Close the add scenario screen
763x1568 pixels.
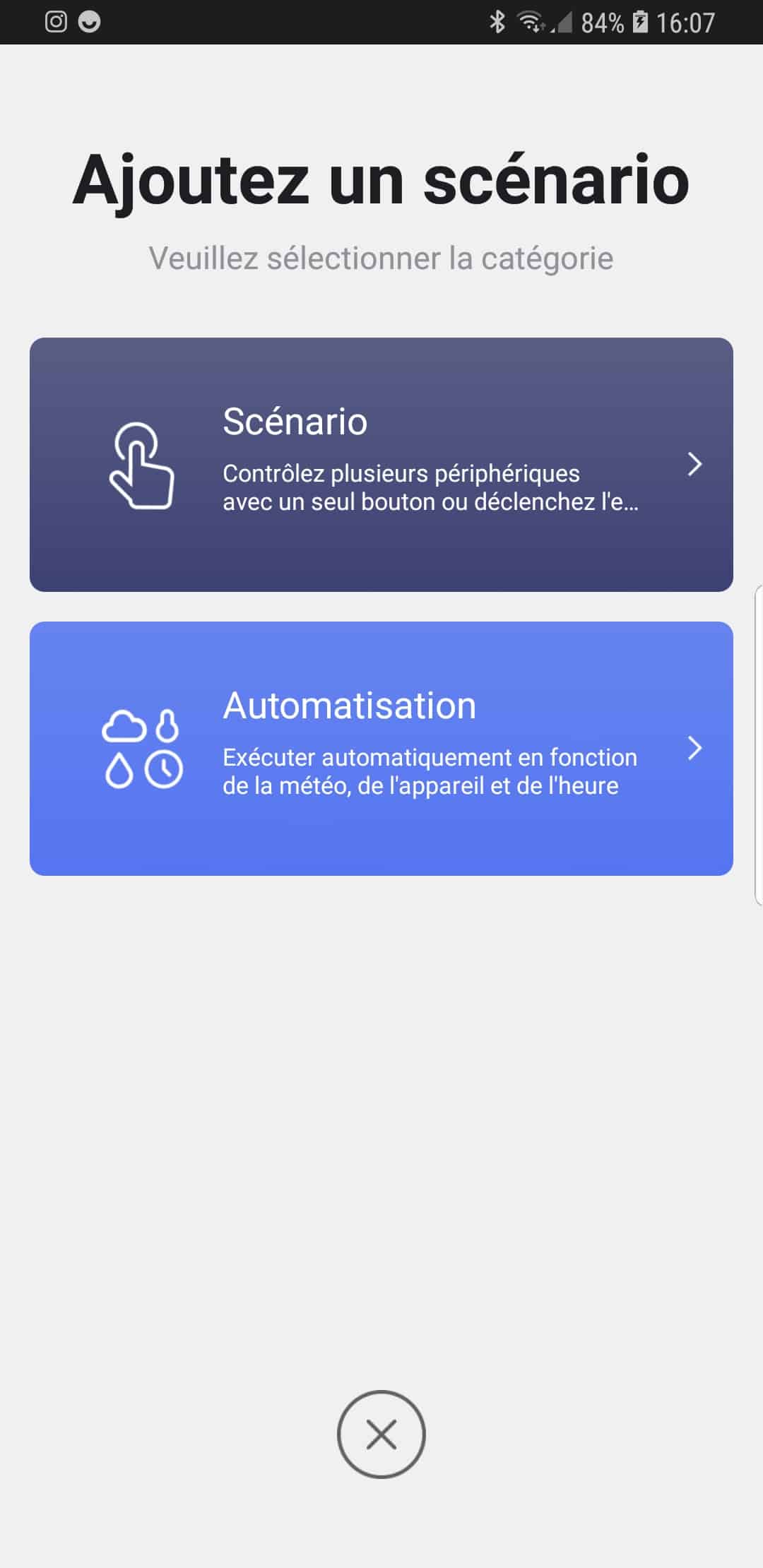pyautogui.click(x=381, y=1435)
